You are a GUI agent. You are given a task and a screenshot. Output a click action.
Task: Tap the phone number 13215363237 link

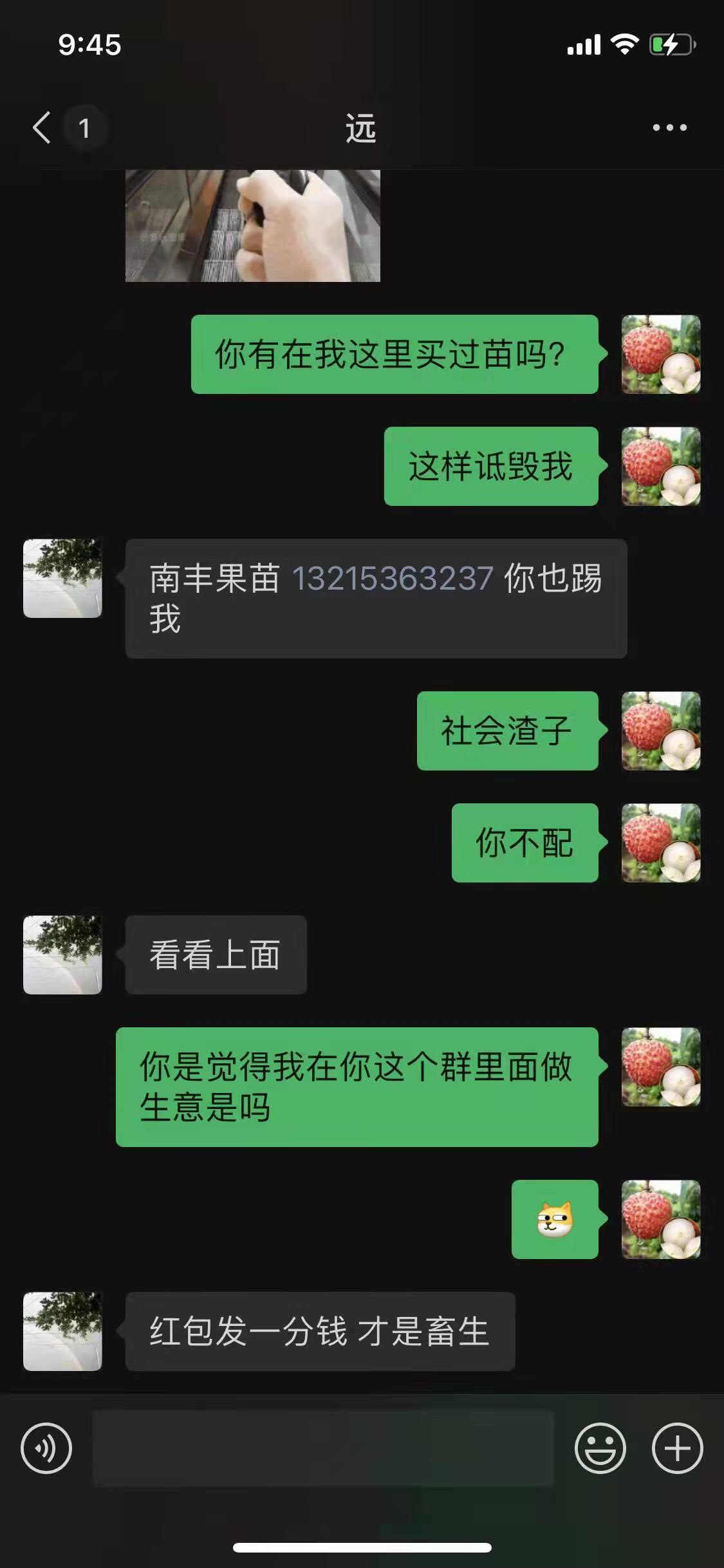coord(393,578)
